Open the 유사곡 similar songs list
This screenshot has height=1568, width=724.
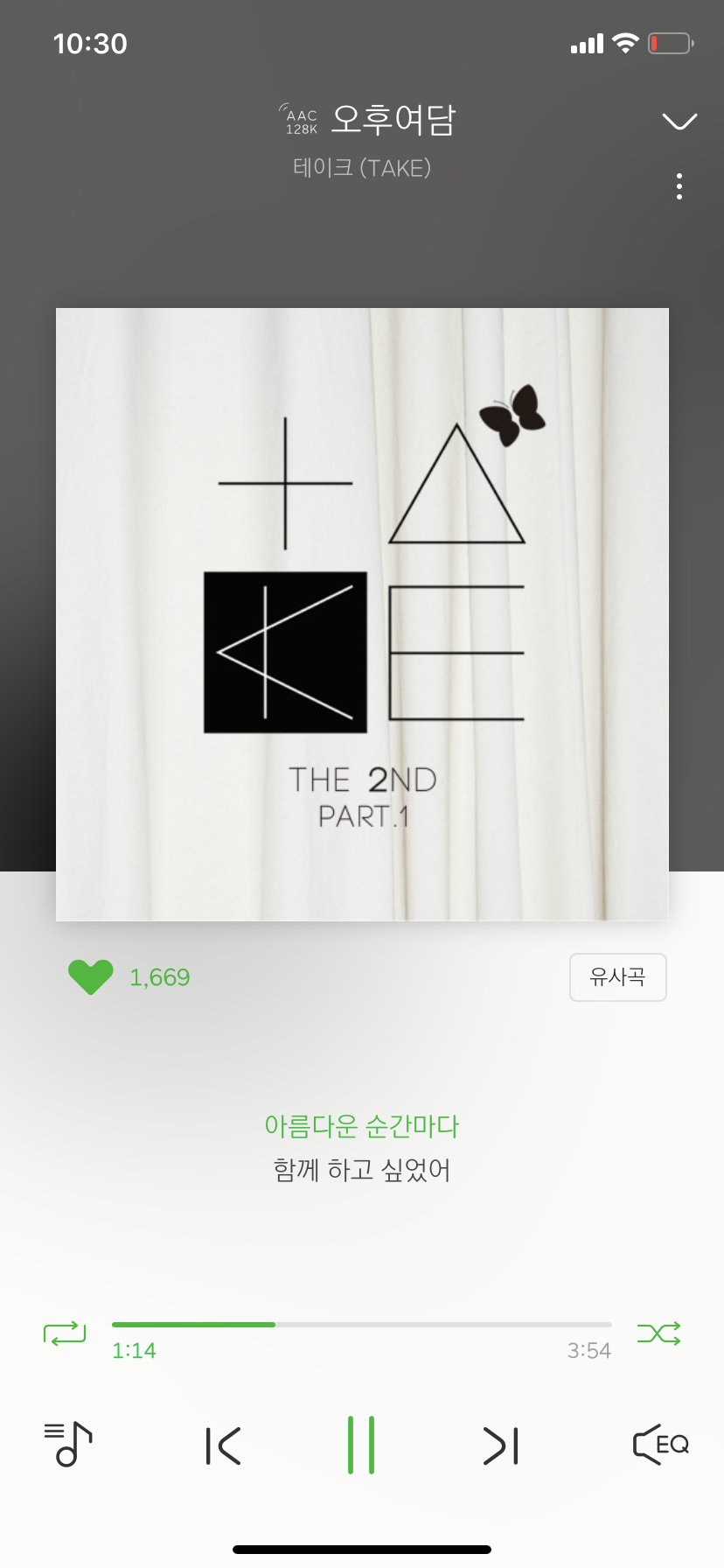coord(618,977)
